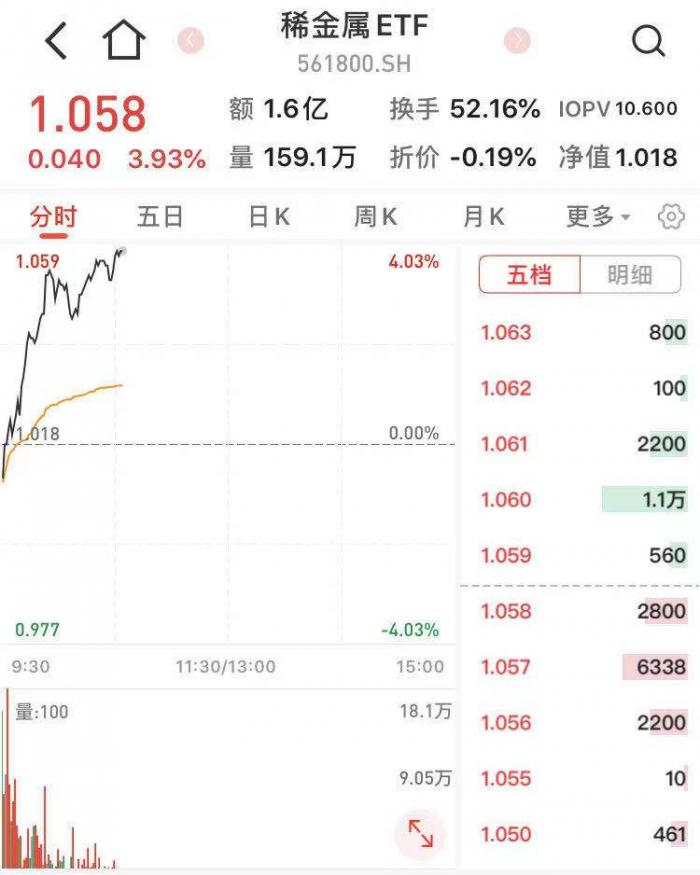This screenshot has height=875, width=700.
Task: Switch to previous stock arrow
Action: (190, 41)
